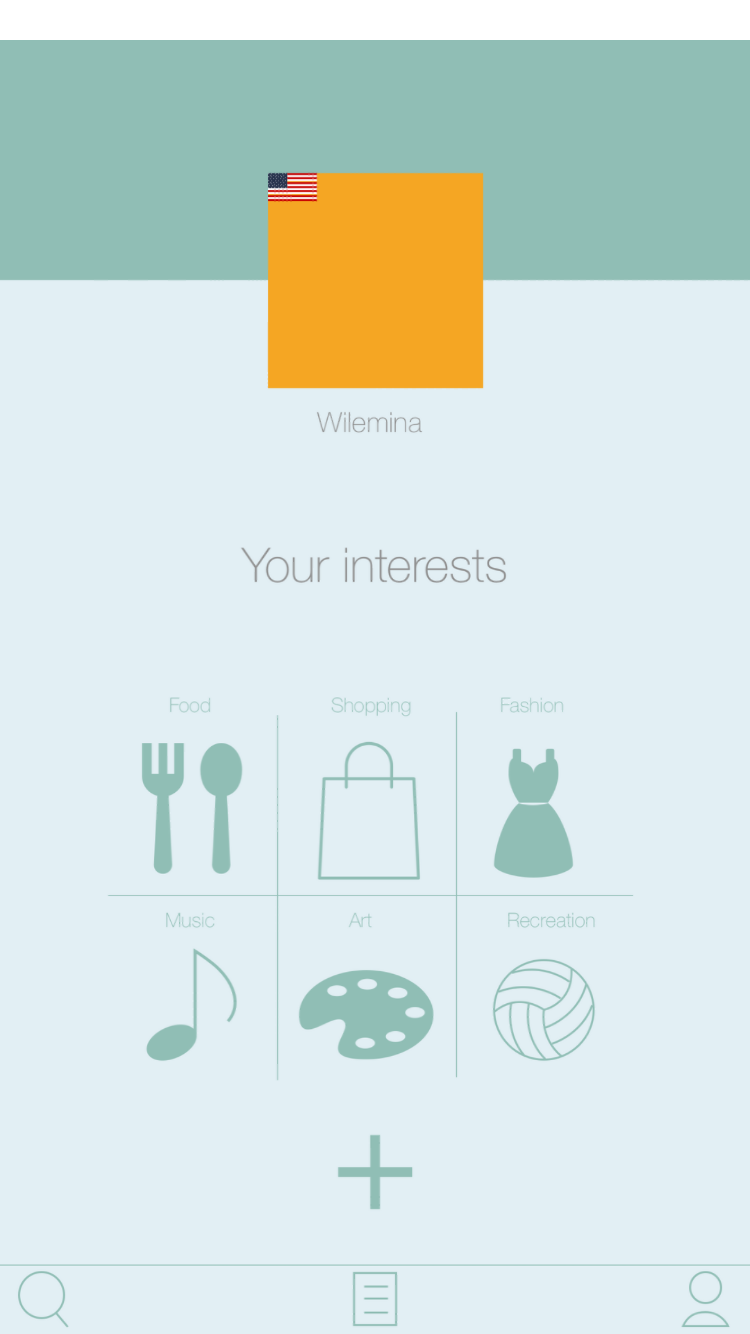Switch to the list tab
750x1334 pixels.
click(375, 1298)
